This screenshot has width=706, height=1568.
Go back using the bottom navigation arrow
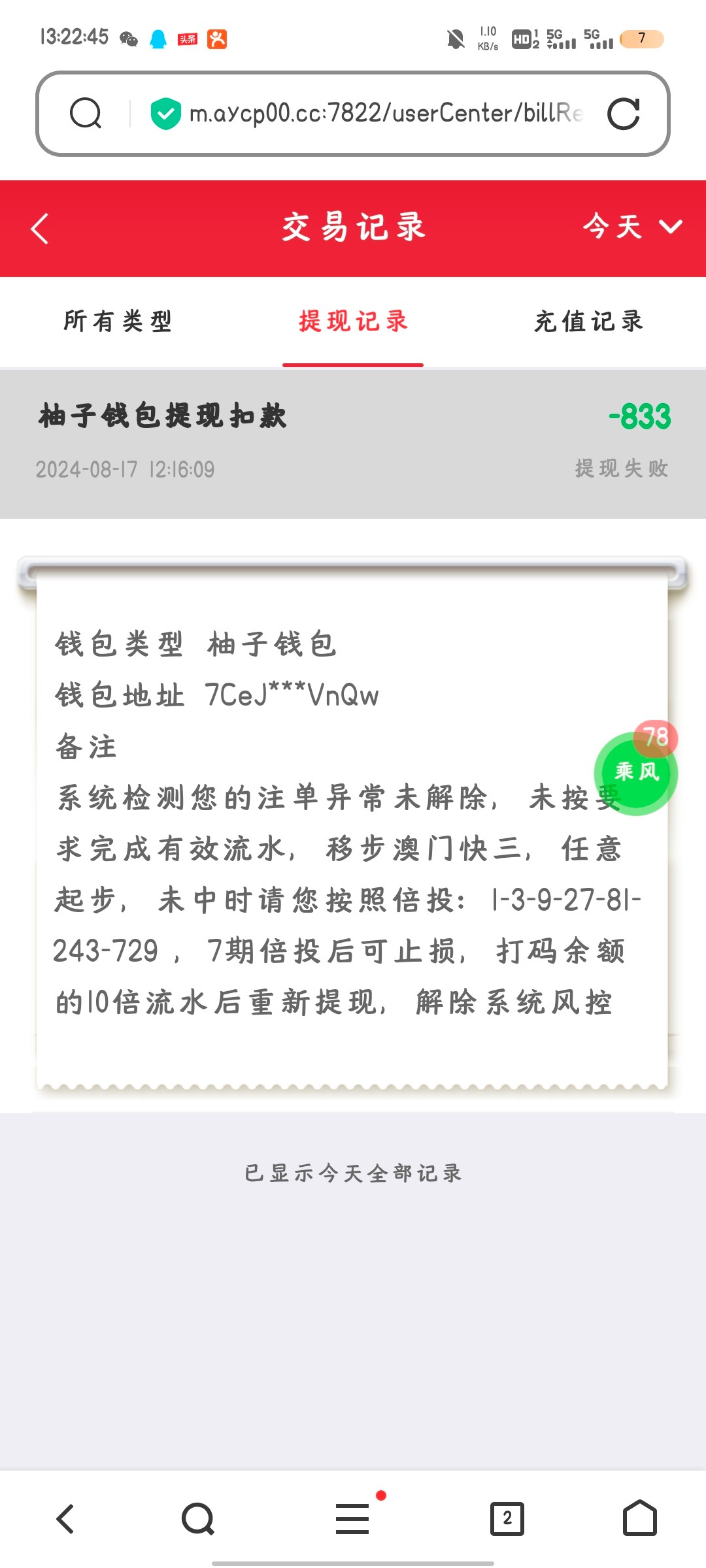(x=63, y=1517)
